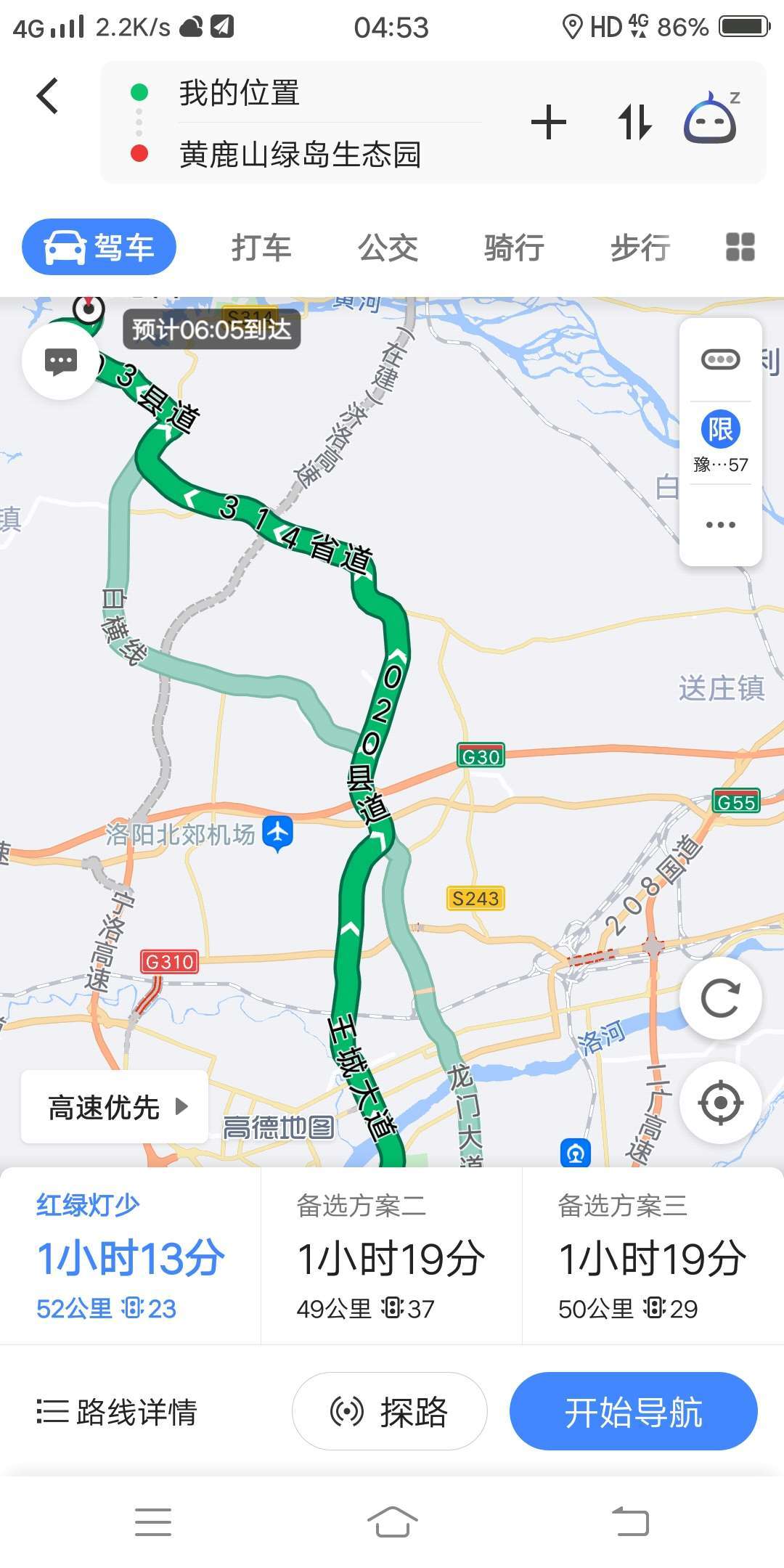The height and width of the screenshot is (1568, 784).
Task: Recenter map on my location
Action: [721, 1103]
